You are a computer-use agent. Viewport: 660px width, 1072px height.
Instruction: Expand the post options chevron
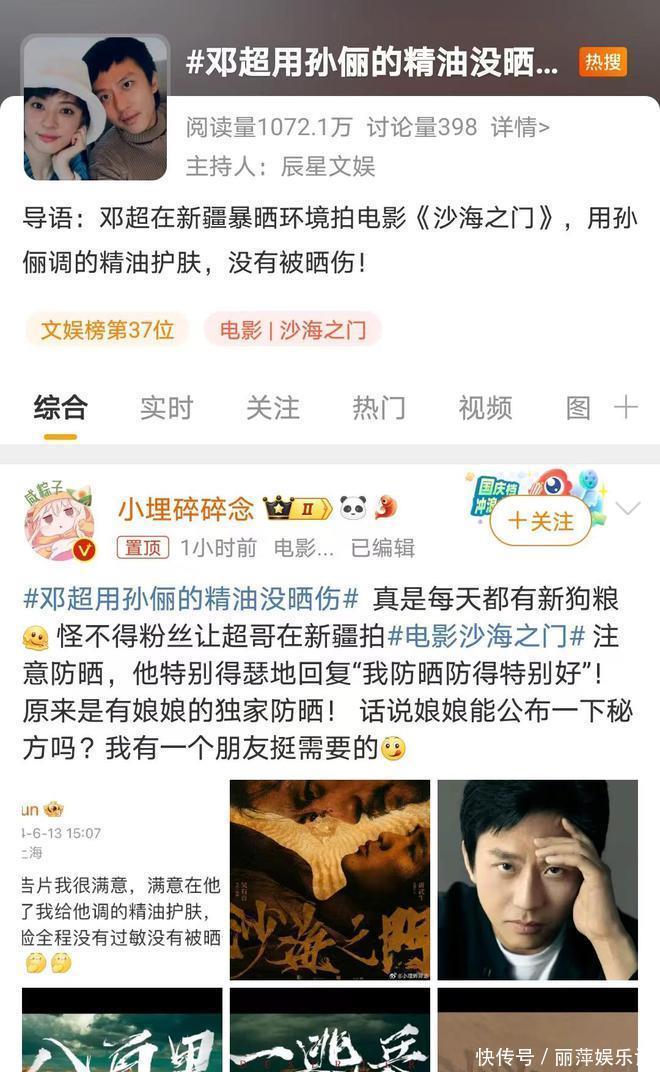pos(628,509)
